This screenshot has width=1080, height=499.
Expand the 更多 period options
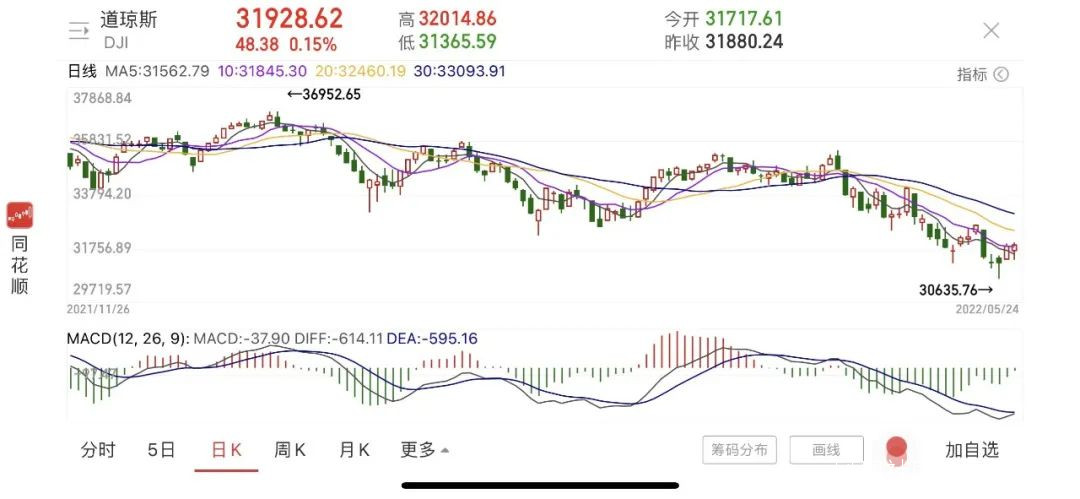[425, 450]
